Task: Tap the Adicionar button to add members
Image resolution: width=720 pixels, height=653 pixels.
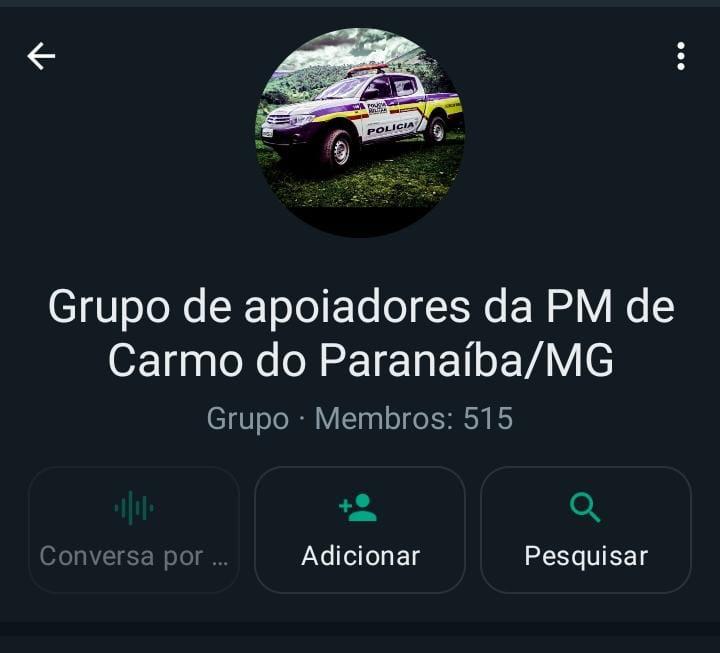Action: (360, 530)
